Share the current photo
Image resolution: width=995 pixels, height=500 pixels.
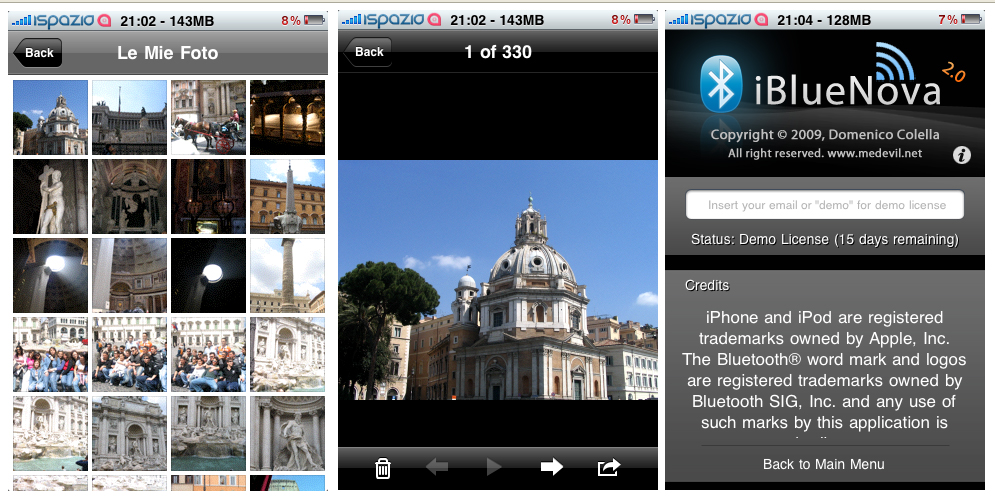tap(608, 467)
